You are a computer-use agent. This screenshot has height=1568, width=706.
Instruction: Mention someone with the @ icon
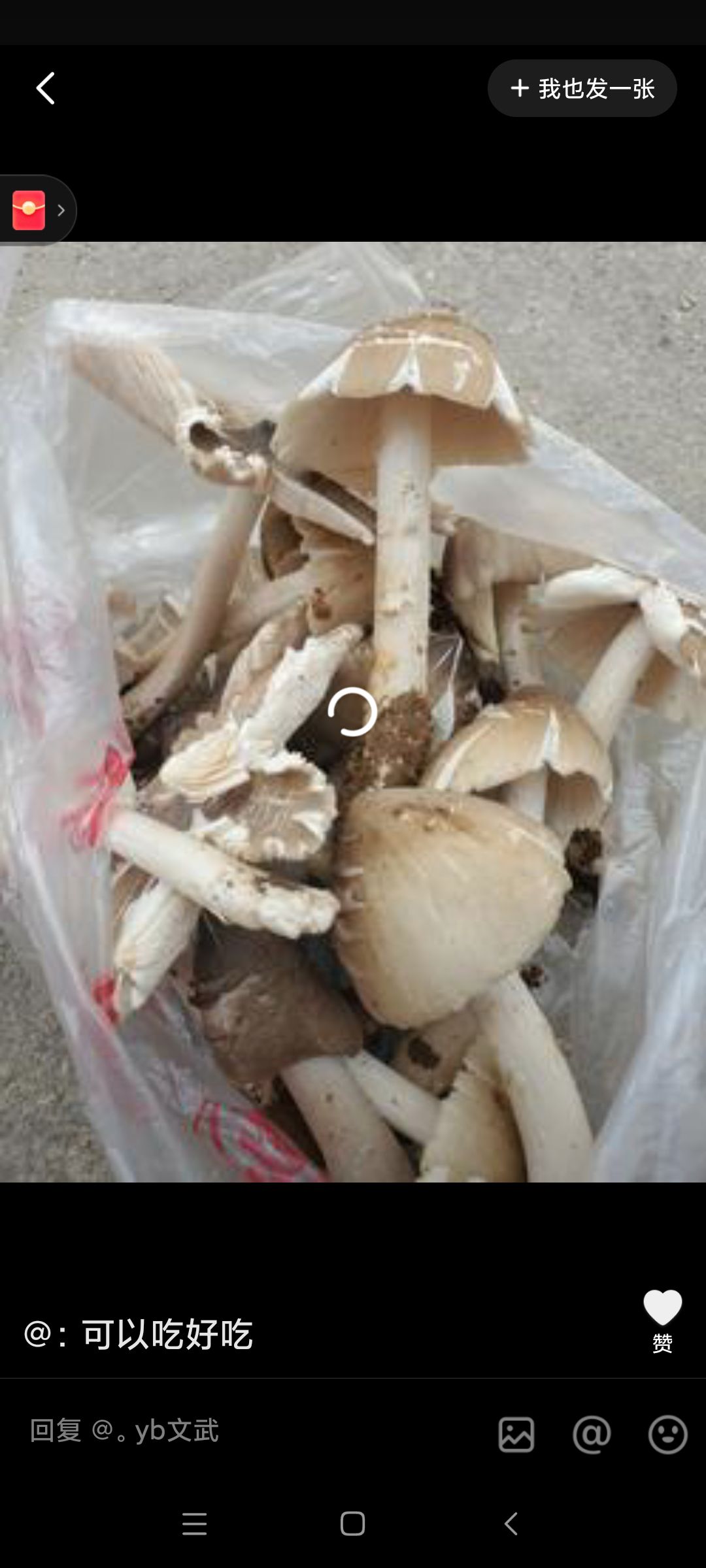point(592,1435)
